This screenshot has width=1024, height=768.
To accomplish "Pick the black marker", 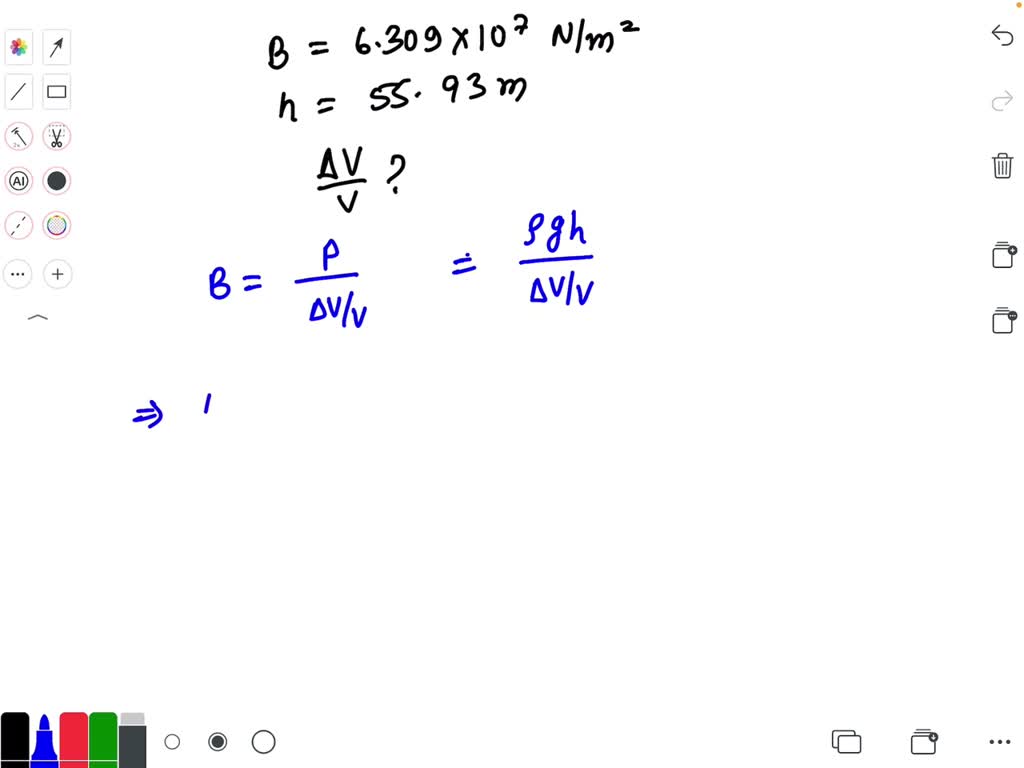I will click(x=15, y=740).
